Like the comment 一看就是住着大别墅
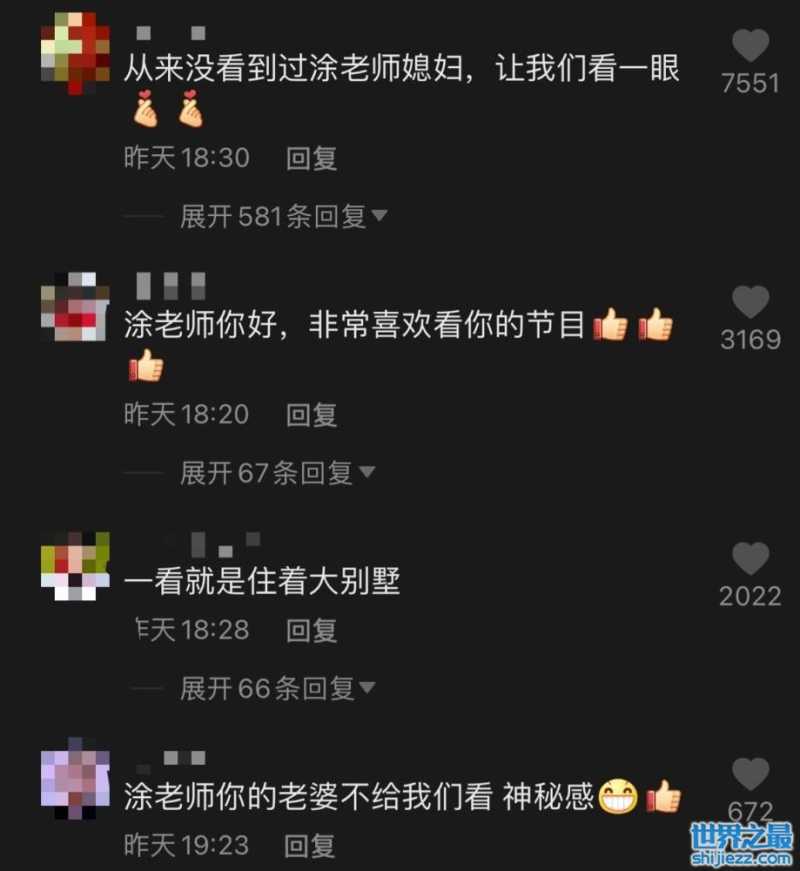 (x=750, y=559)
